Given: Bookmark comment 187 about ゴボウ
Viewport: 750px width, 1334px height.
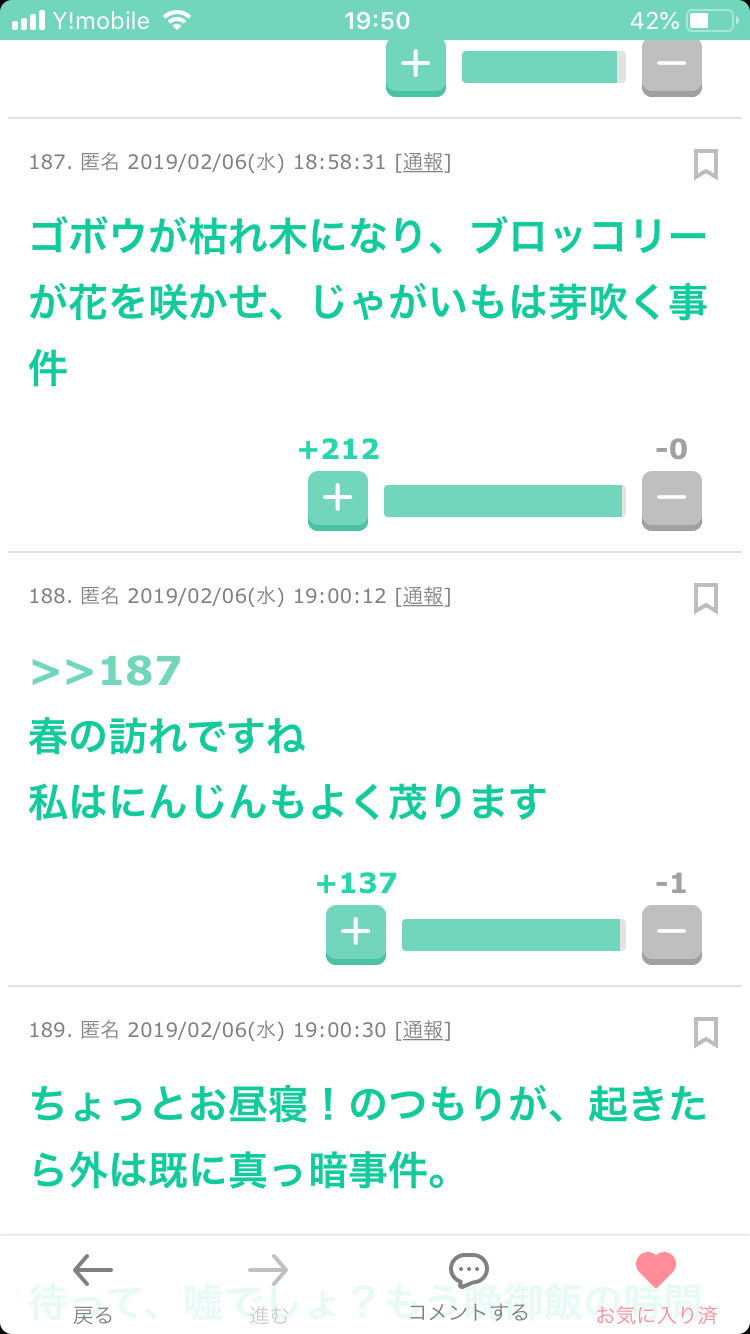Looking at the screenshot, I should point(706,164).
